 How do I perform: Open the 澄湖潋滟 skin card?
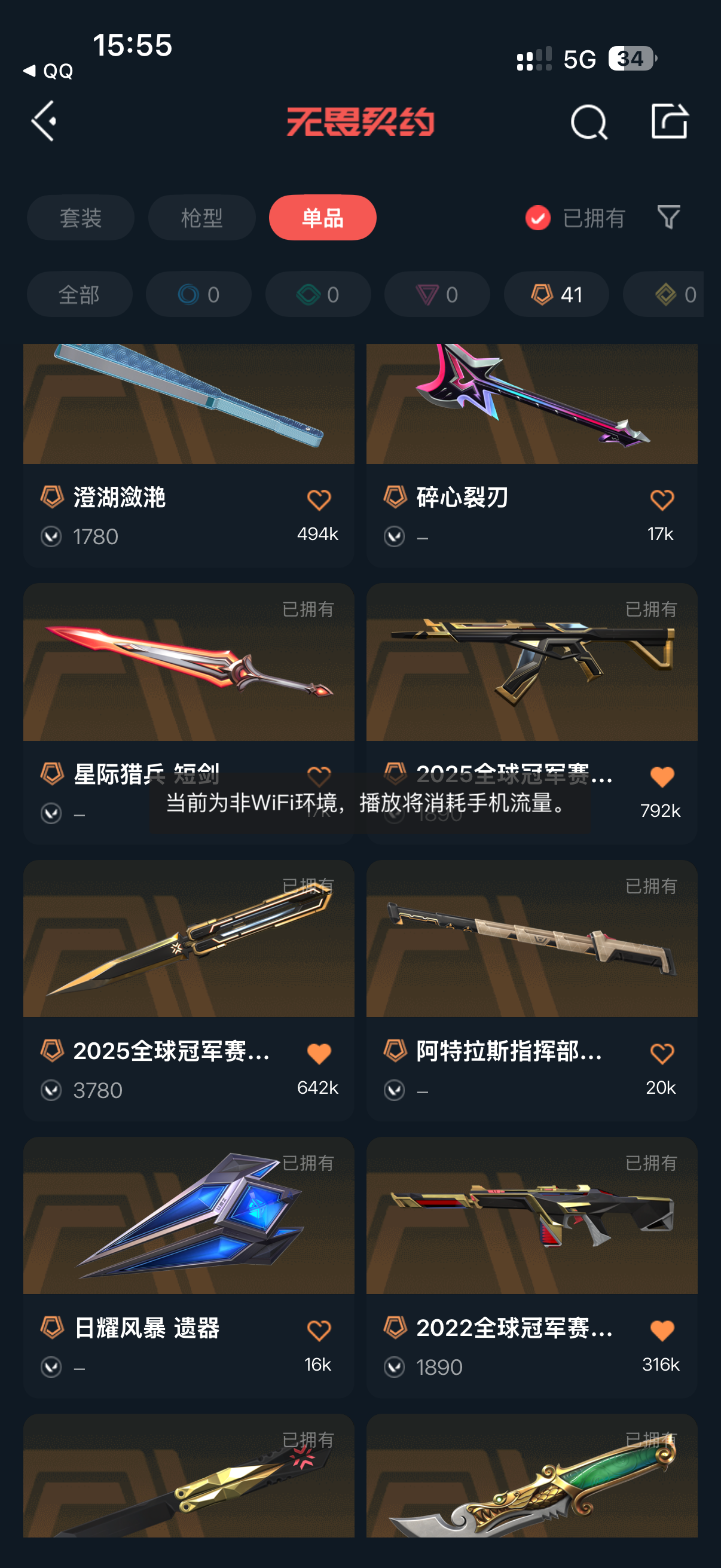[188, 455]
